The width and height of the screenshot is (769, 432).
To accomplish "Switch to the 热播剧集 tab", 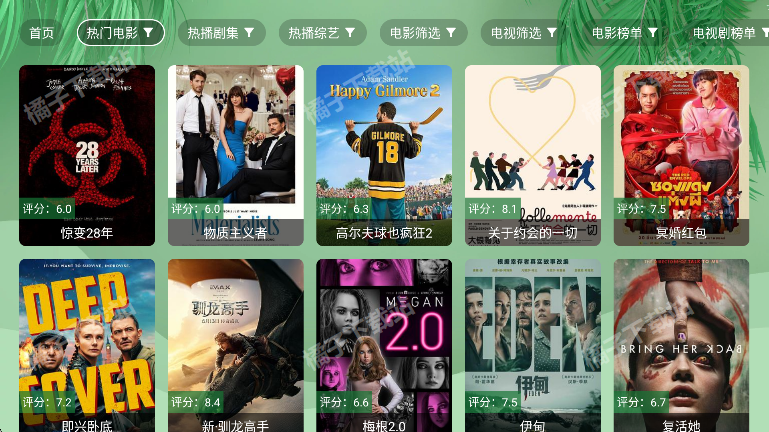I will tap(221, 33).
